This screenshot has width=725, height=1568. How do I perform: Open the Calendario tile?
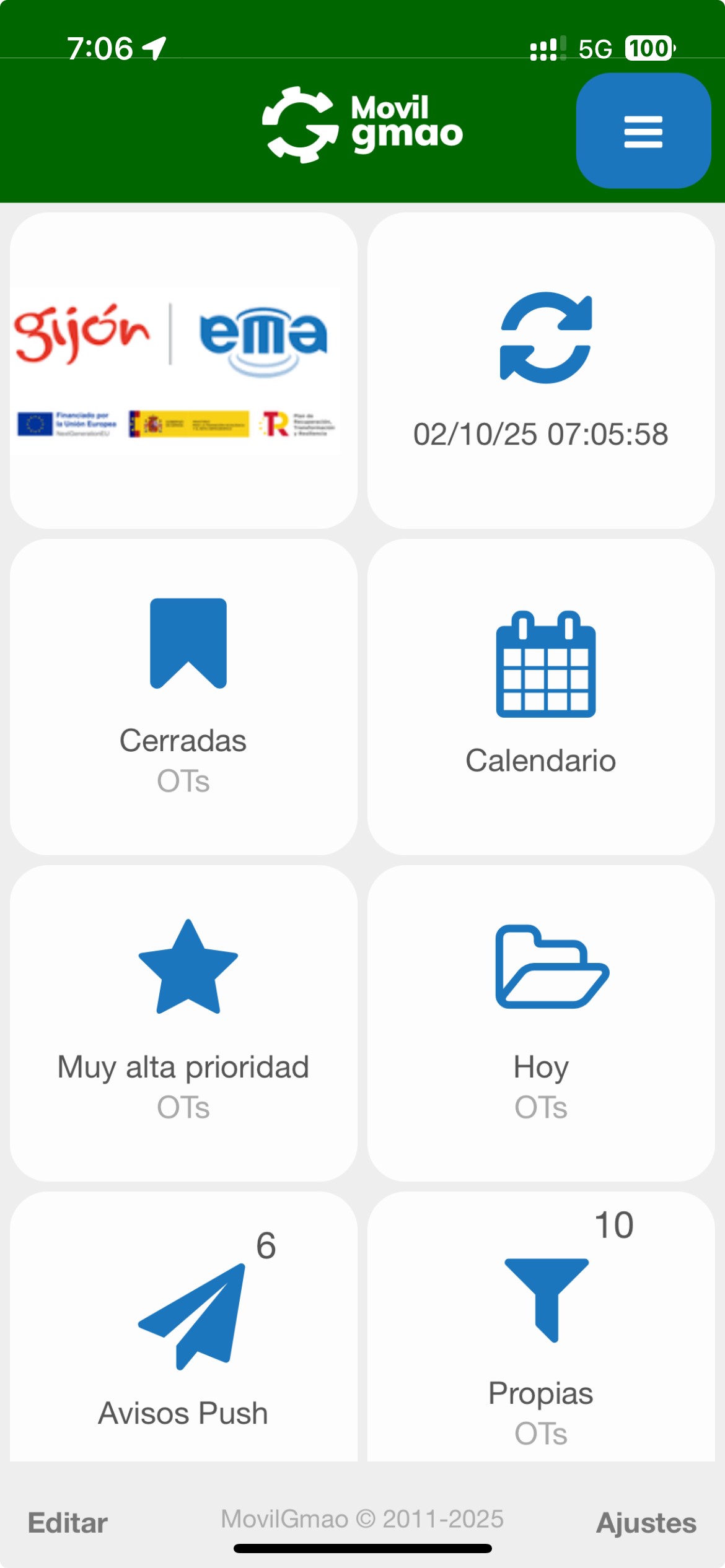[541, 696]
